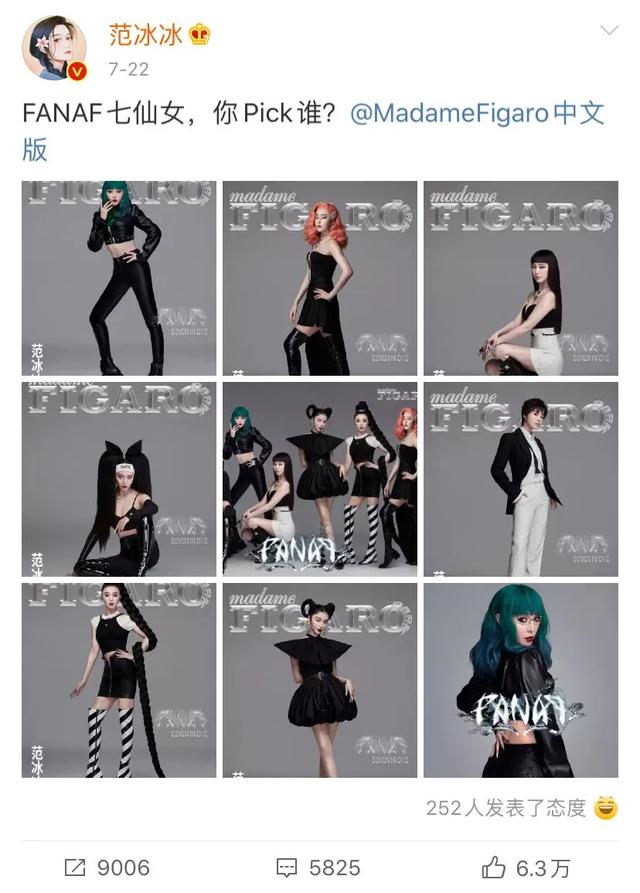Open the green-haired close-up FANAF photo
Viewport: 640px width, 893px height.
click(x=521, y=680)
